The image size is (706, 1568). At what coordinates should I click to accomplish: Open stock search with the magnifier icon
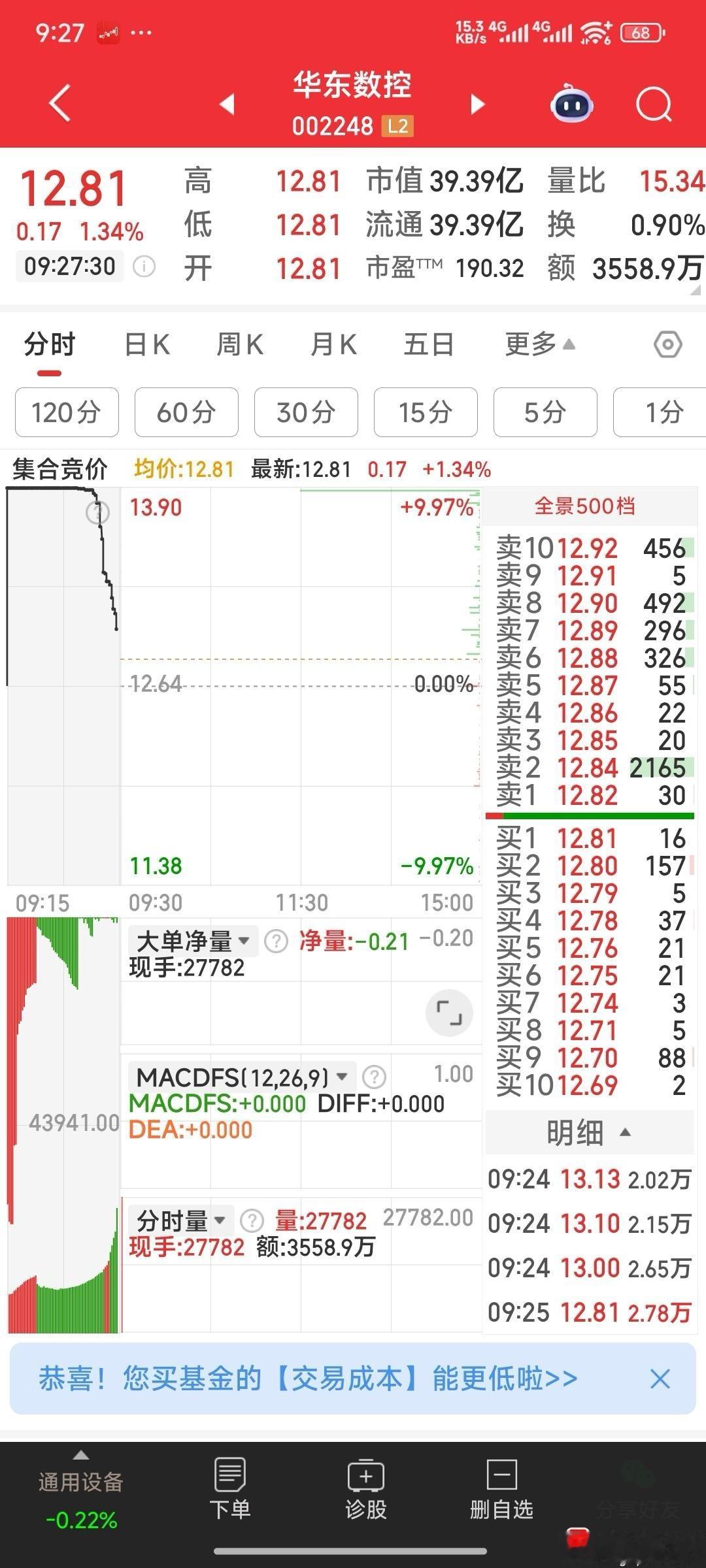click(654, 105)
